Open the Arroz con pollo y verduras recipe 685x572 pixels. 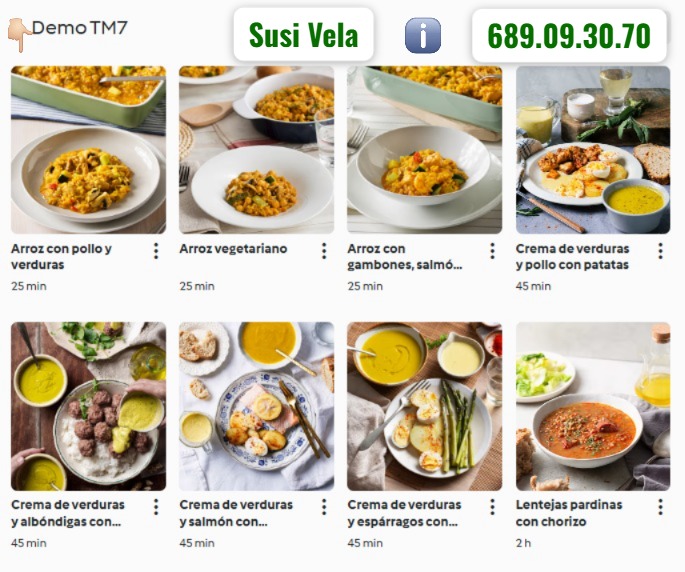click(x=88, y=150)
